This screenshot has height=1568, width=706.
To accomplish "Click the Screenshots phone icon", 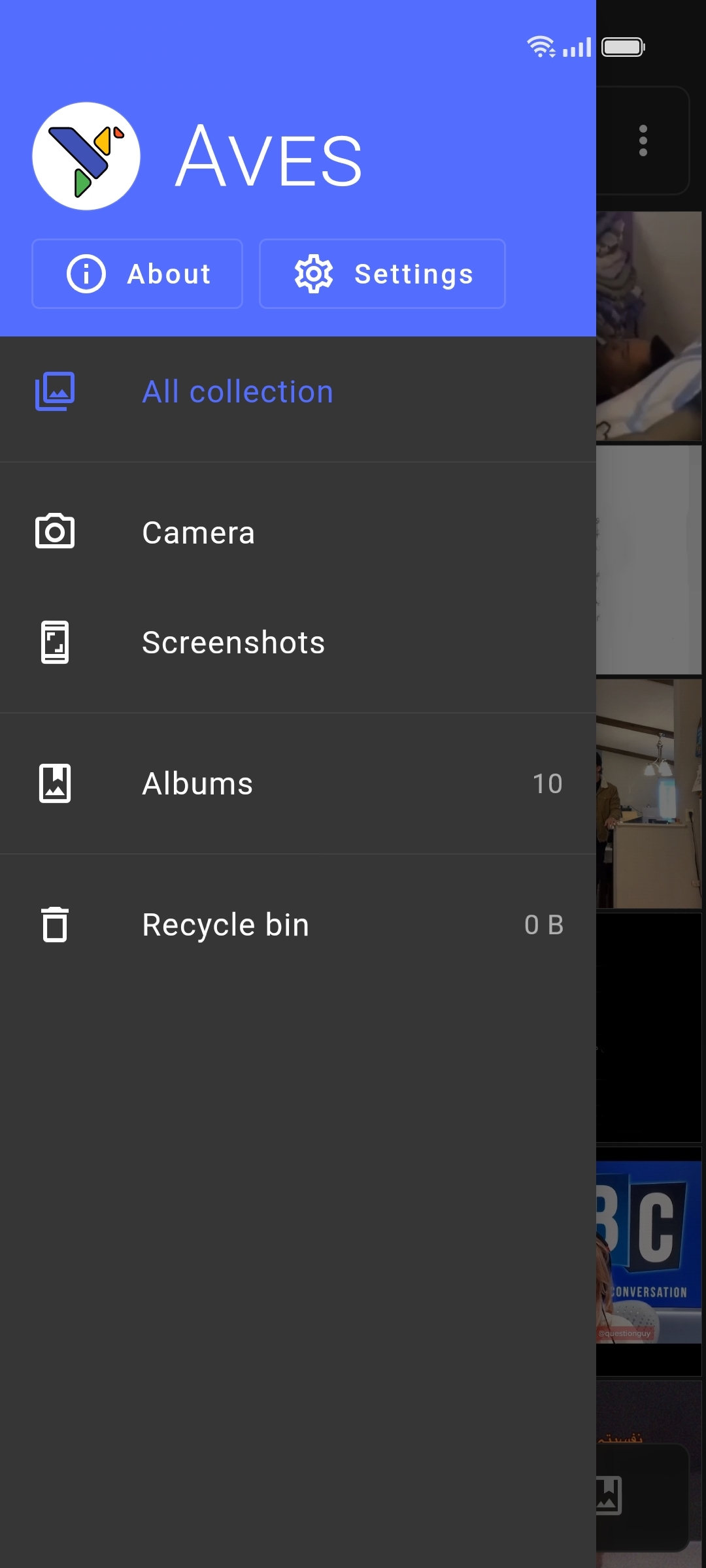I will point(56,642).
